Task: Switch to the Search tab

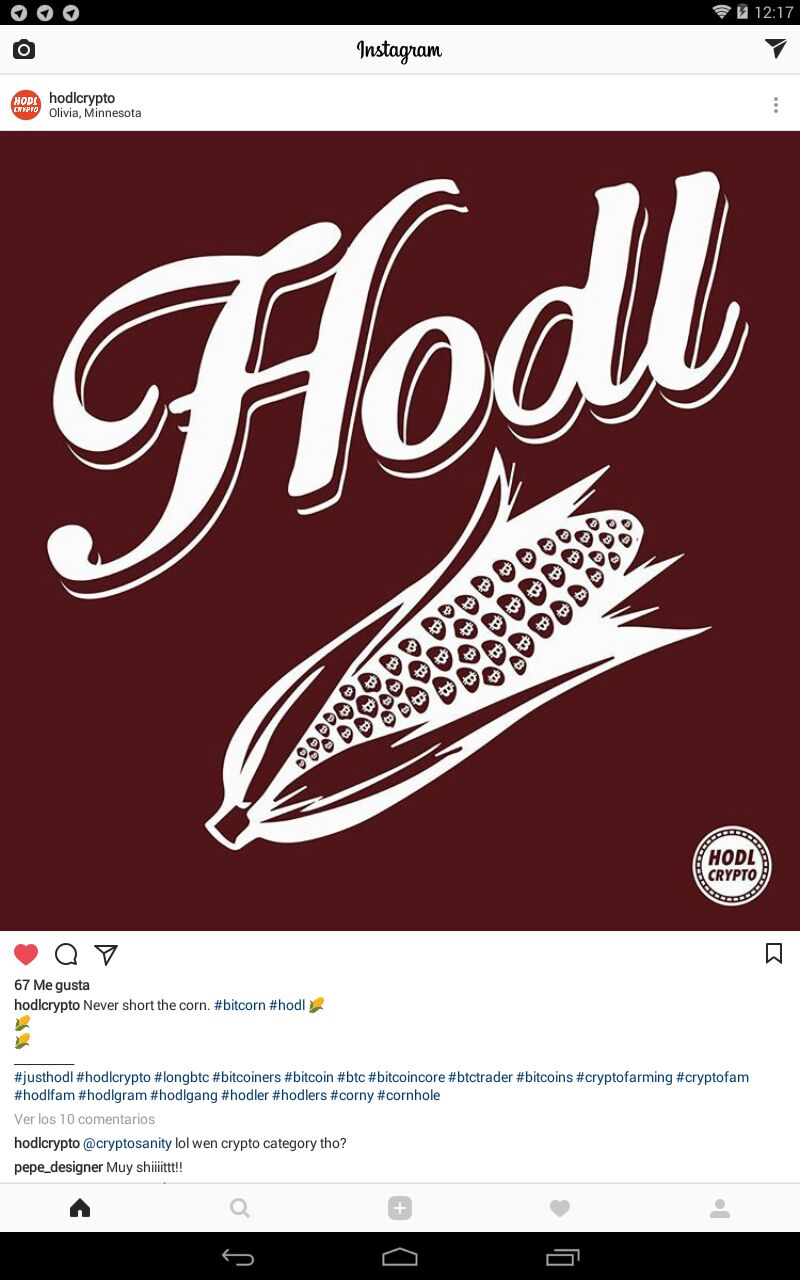Action: 240,1208
